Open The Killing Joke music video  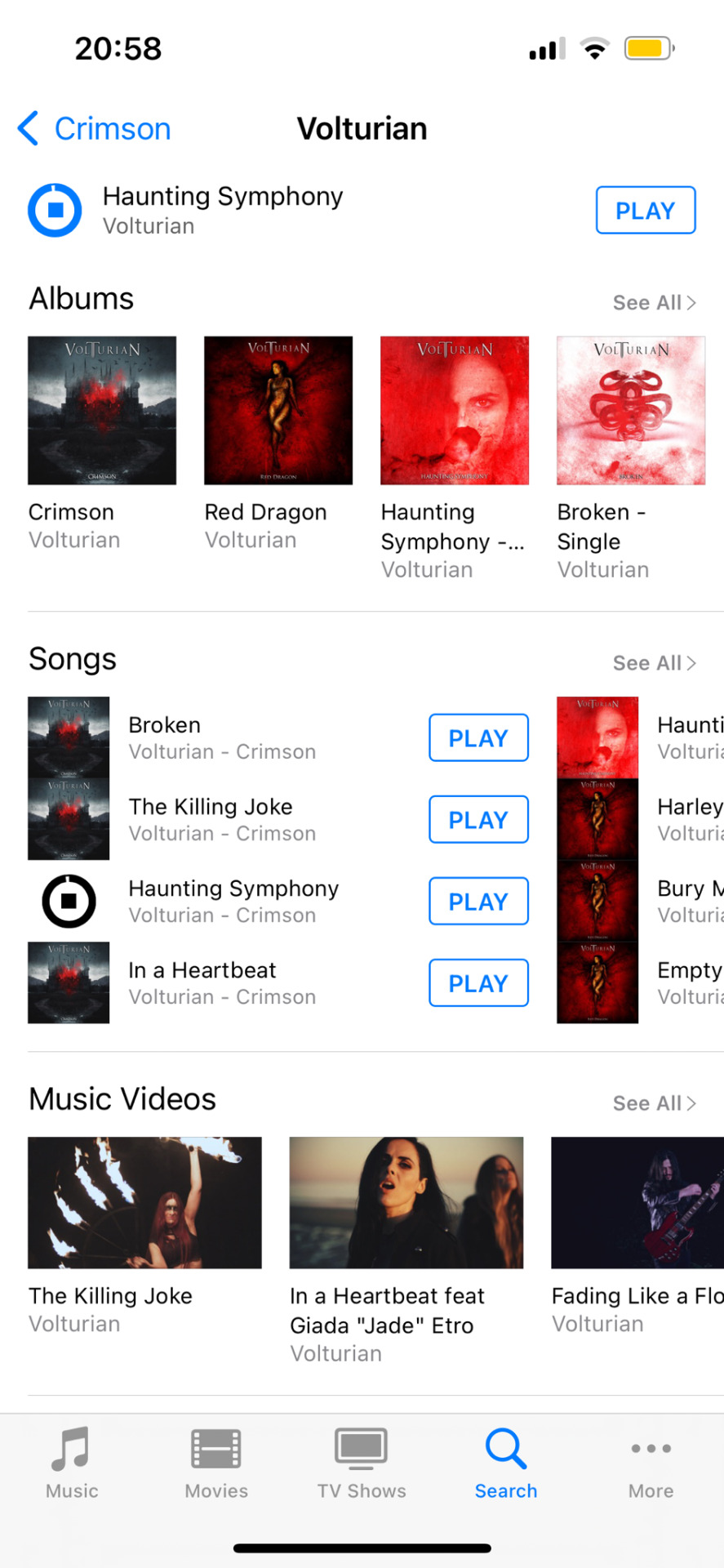pyautogui.click(x=144, y=1203)
